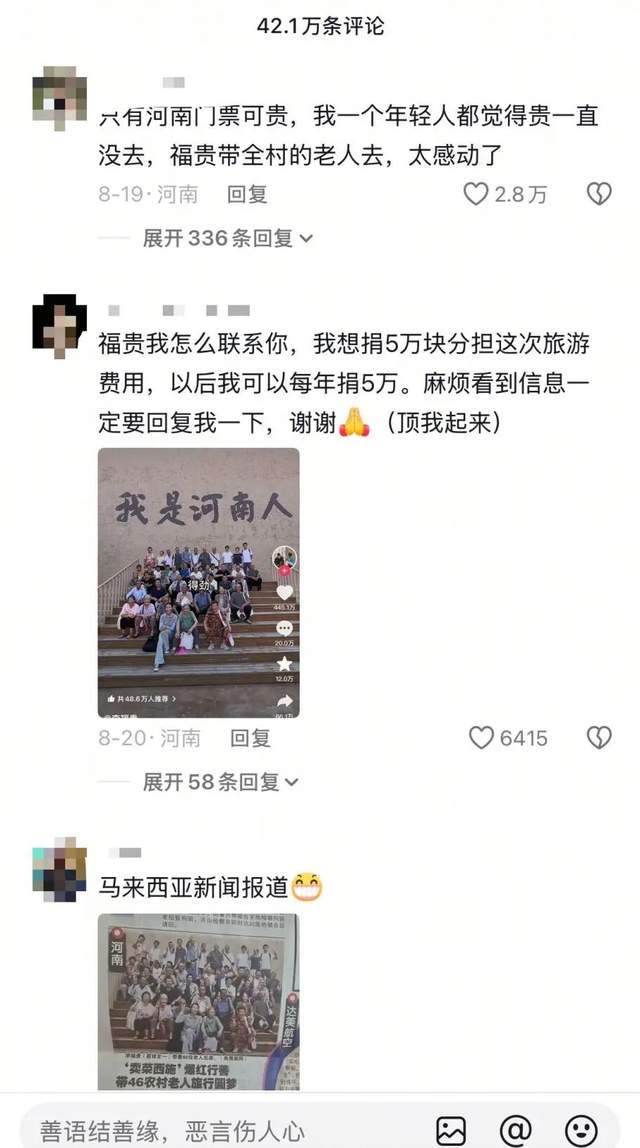Open the image under 马来西亚新闻报道 comment
Viewport: 640px width, 1148px height.
198,1002
